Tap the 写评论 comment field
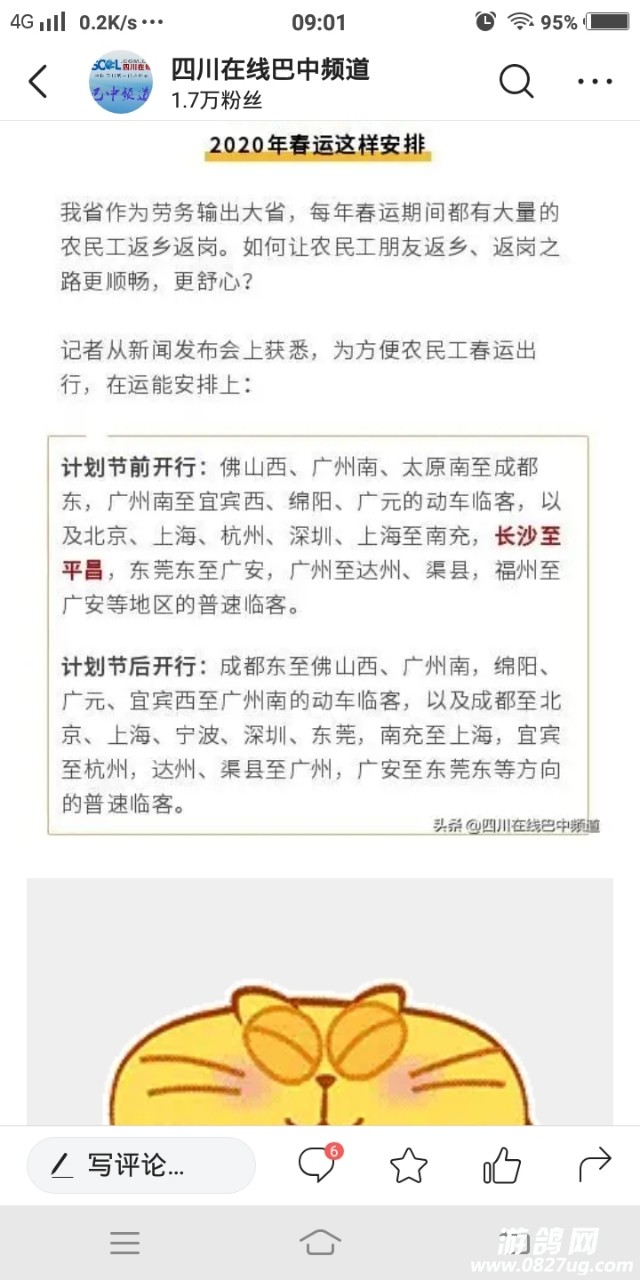The width and height of the screenshot is (640, 1280). click(140, 1165)
